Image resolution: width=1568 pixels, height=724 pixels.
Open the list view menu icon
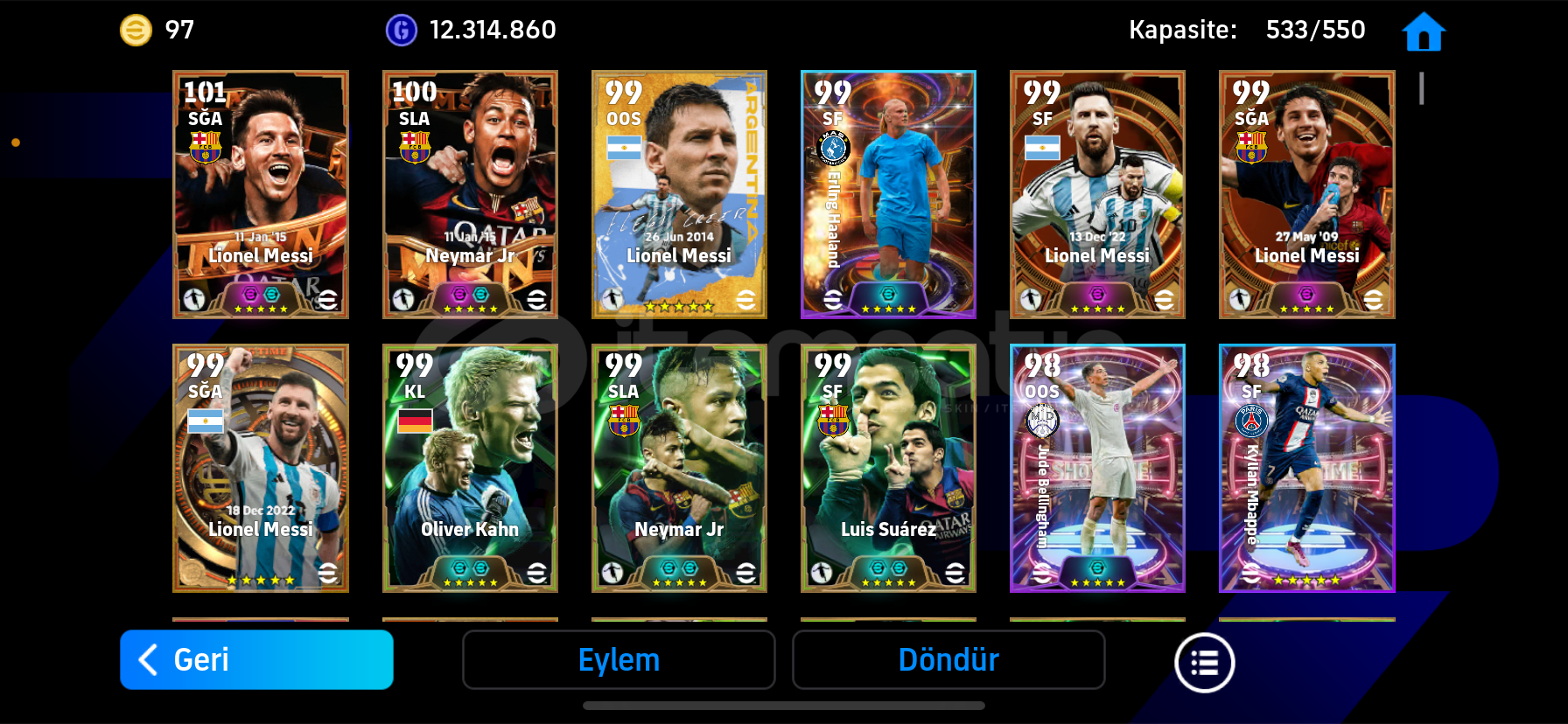click(x=1204, y=663)
